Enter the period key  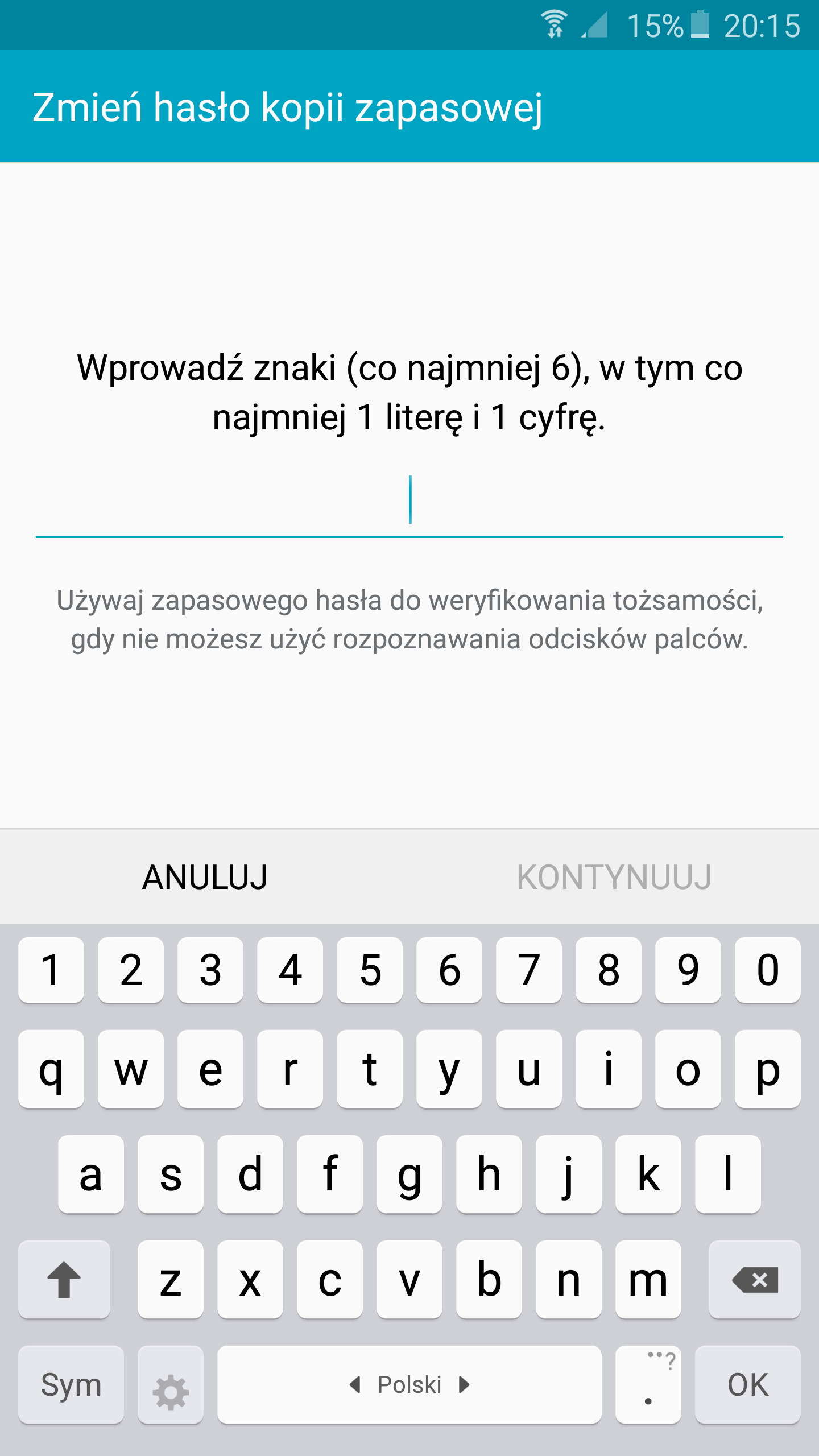648,1384
